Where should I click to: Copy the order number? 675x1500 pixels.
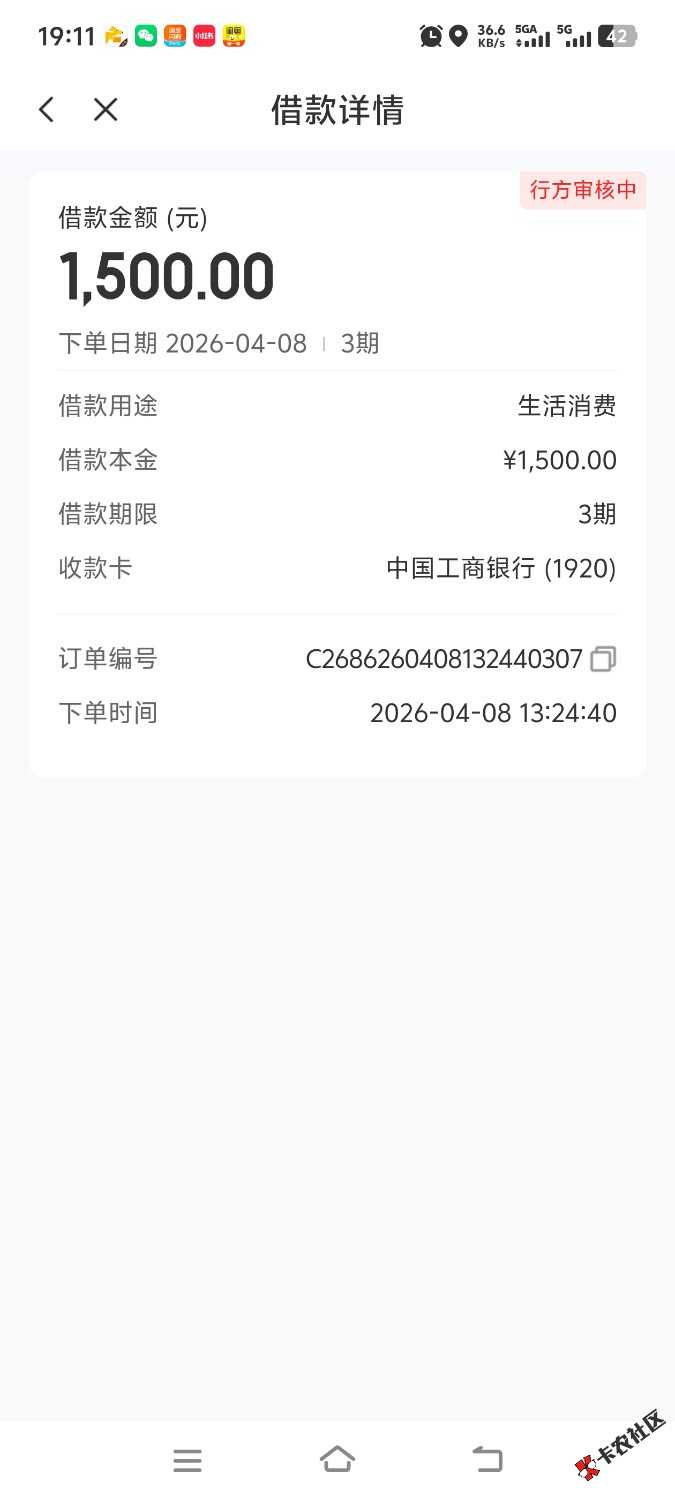coord(603,659)
